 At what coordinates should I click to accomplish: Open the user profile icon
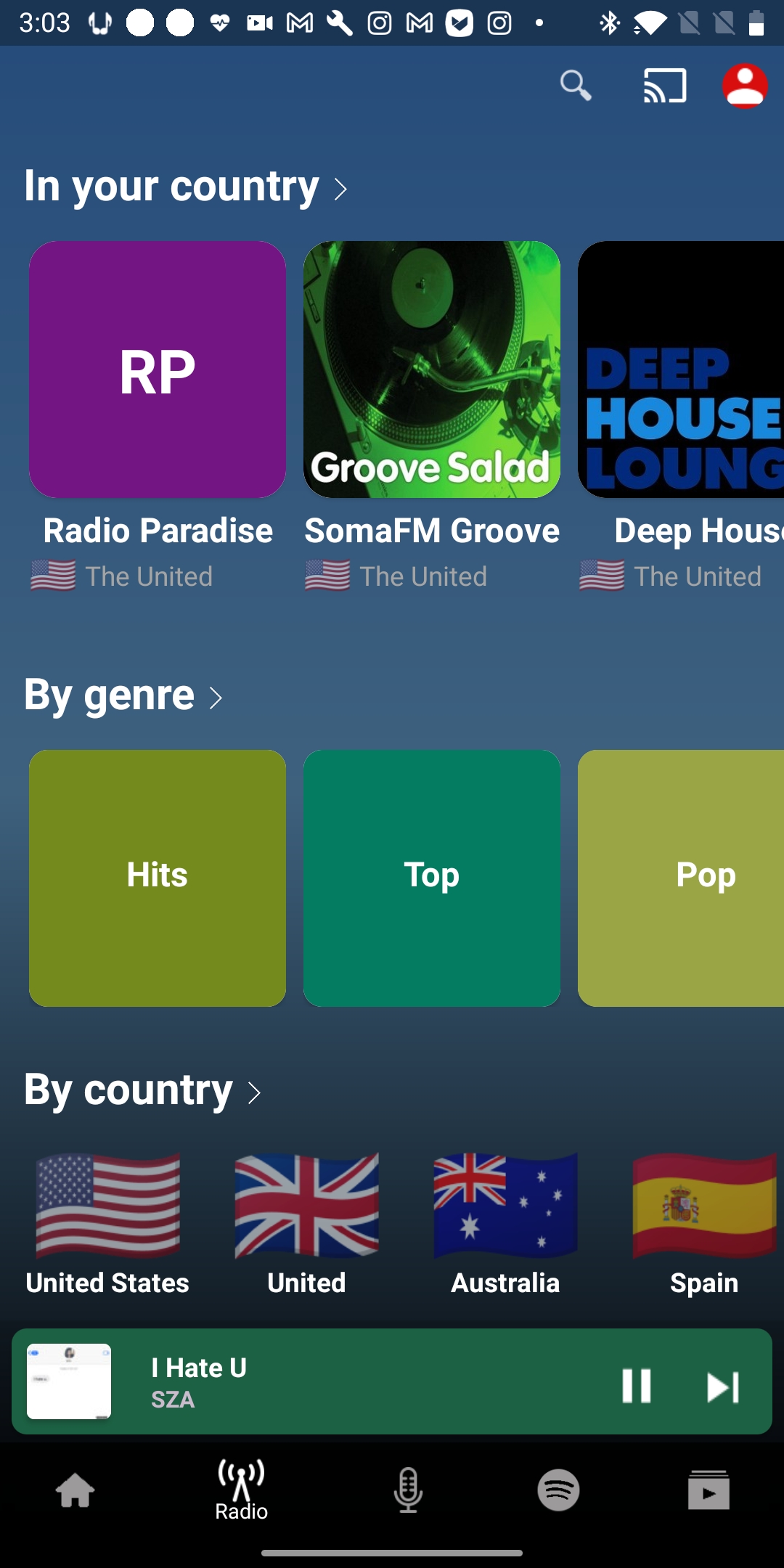(x=745, y=86)
